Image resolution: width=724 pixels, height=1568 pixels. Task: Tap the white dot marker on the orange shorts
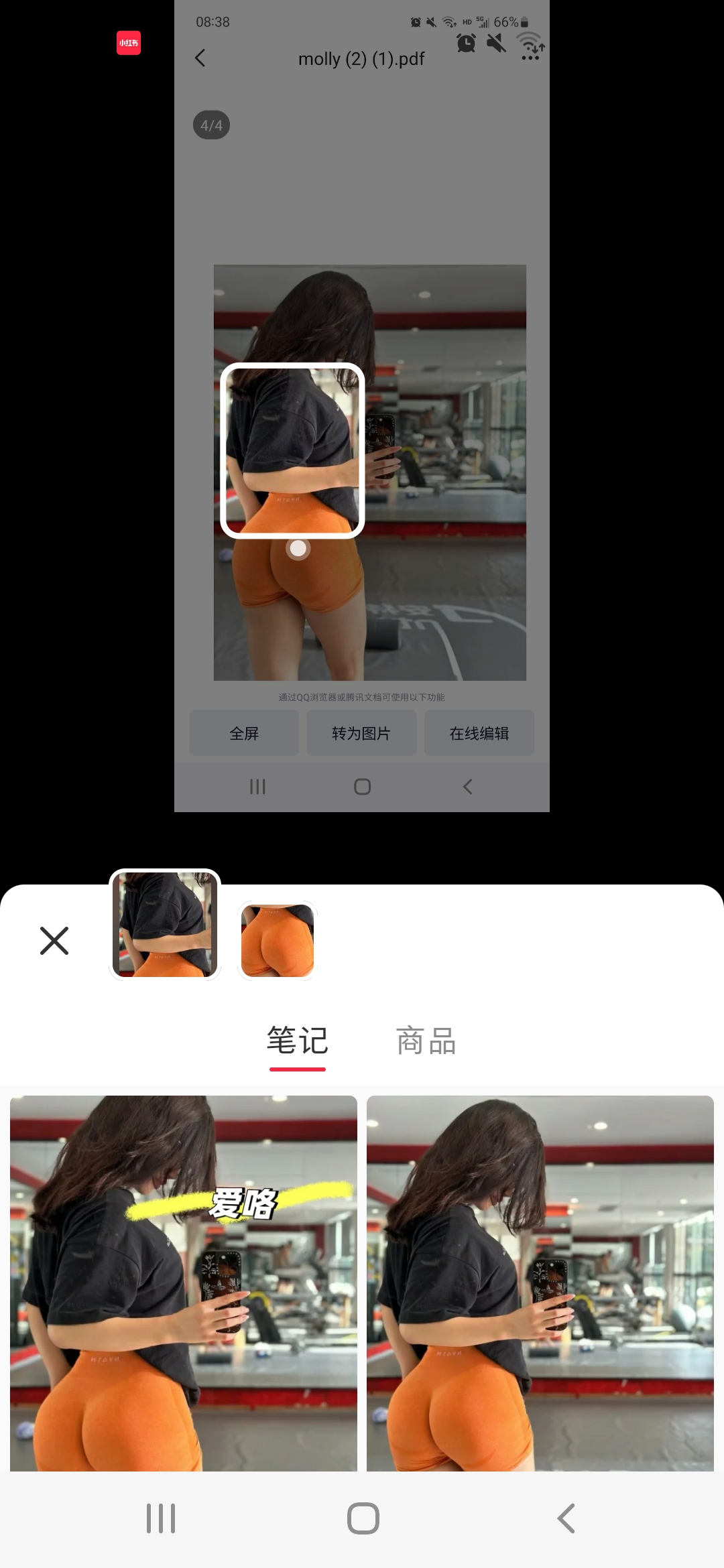[298, 549]
